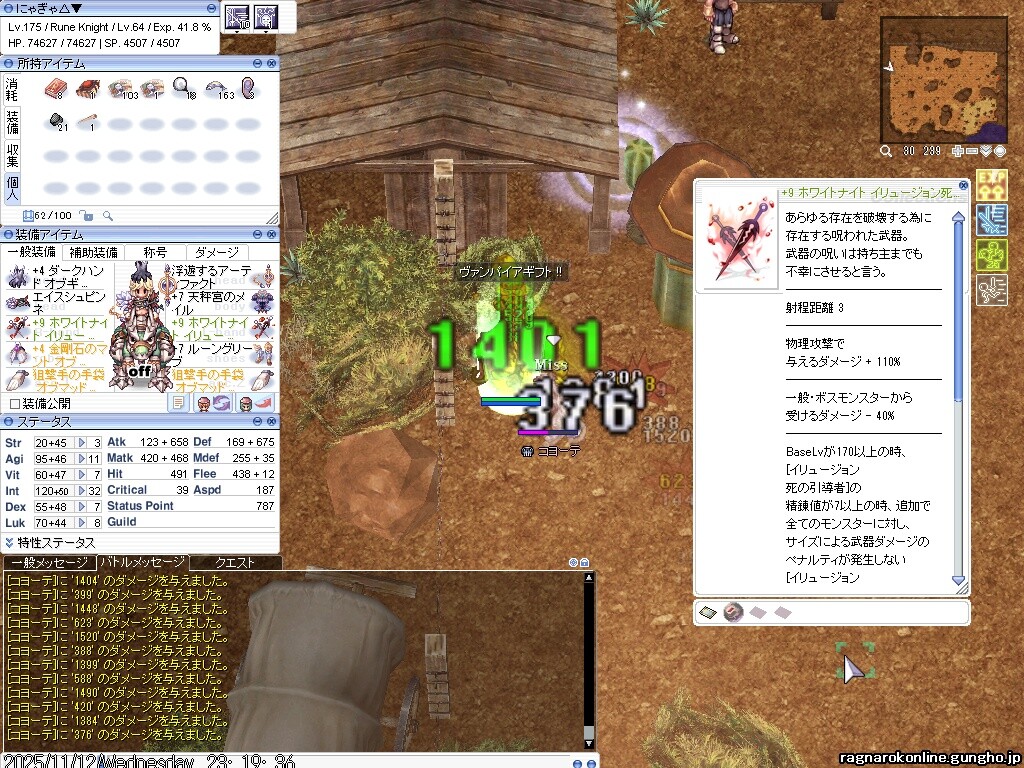Open the 収集 inventory tab
This screenshot has width=1024, height=768.
pyautogui.click(x=12, y=156)
